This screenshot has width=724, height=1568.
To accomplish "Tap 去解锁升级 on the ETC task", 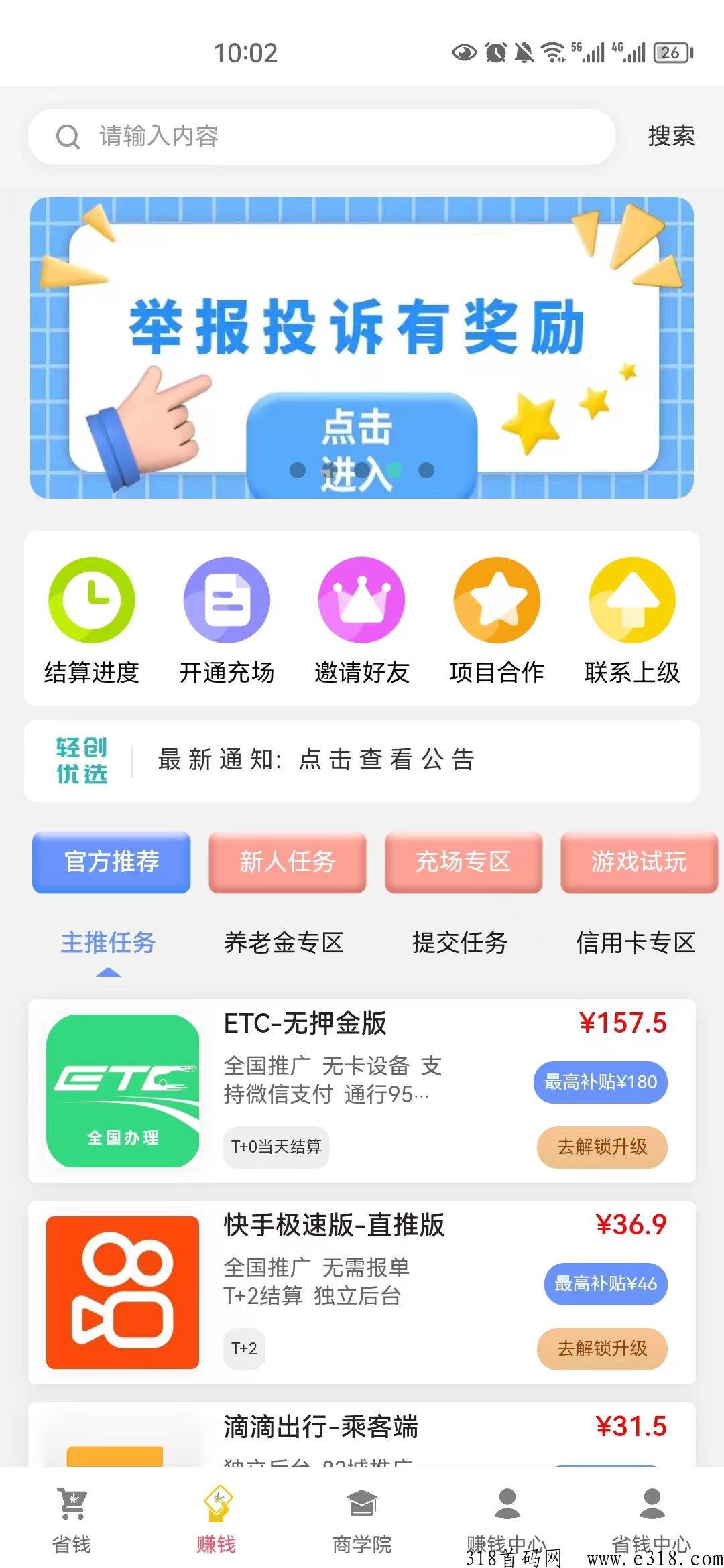I will 601,1147.
